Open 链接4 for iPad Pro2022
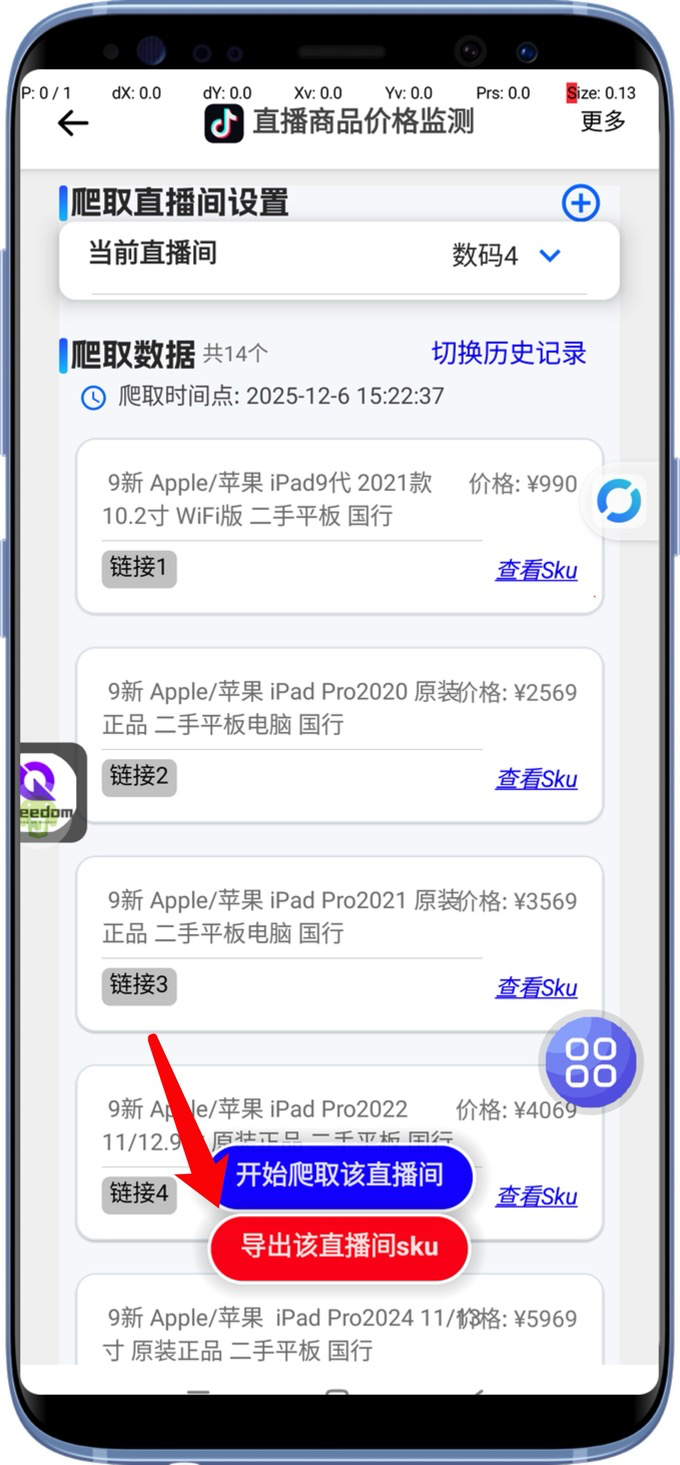Screen dimensions: 680x1465 (x=139, y=1194)
